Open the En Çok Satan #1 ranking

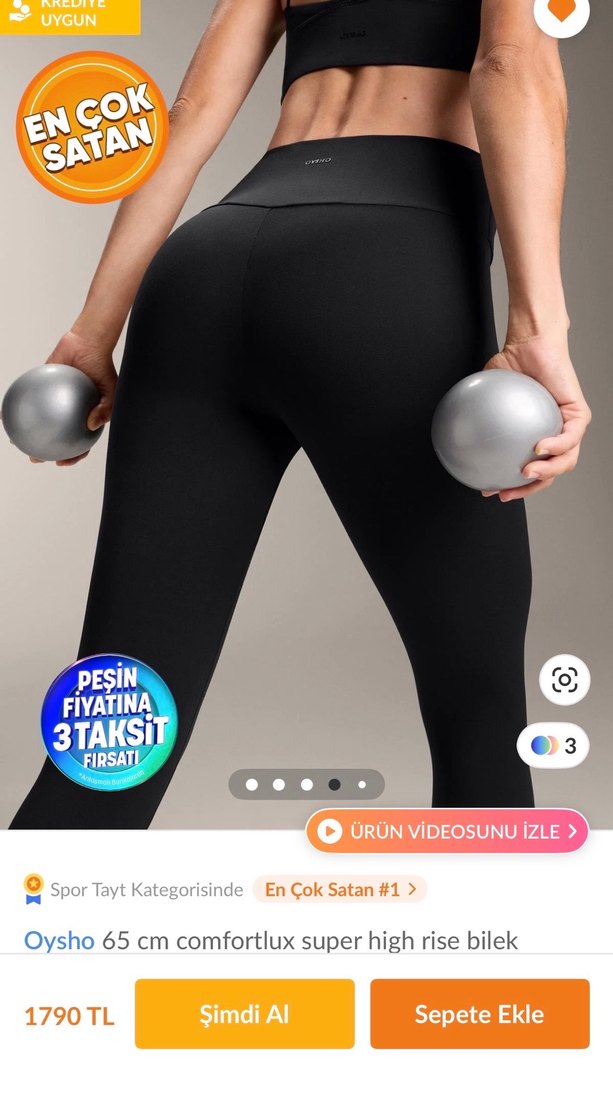(340, 889)
